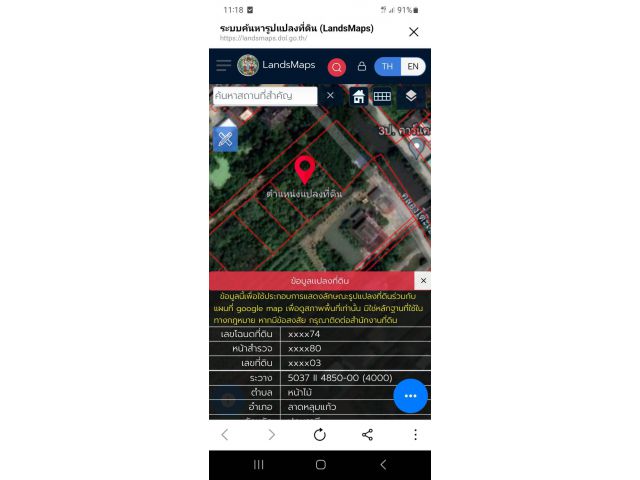Reload the page
The width and height of the screenshot is (640, 480).
click(x=319, y=434)
